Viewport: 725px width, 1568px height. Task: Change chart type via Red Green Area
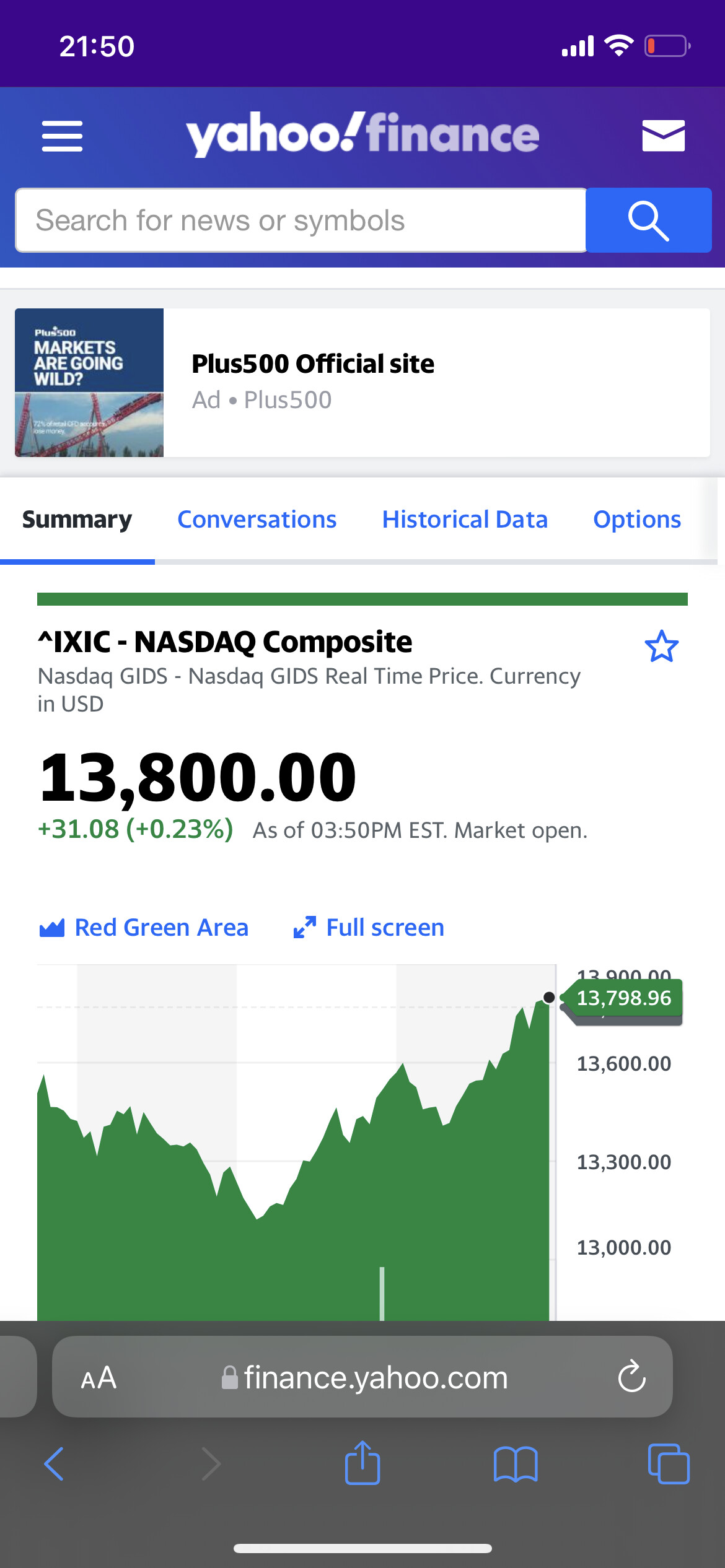point(144,928)
